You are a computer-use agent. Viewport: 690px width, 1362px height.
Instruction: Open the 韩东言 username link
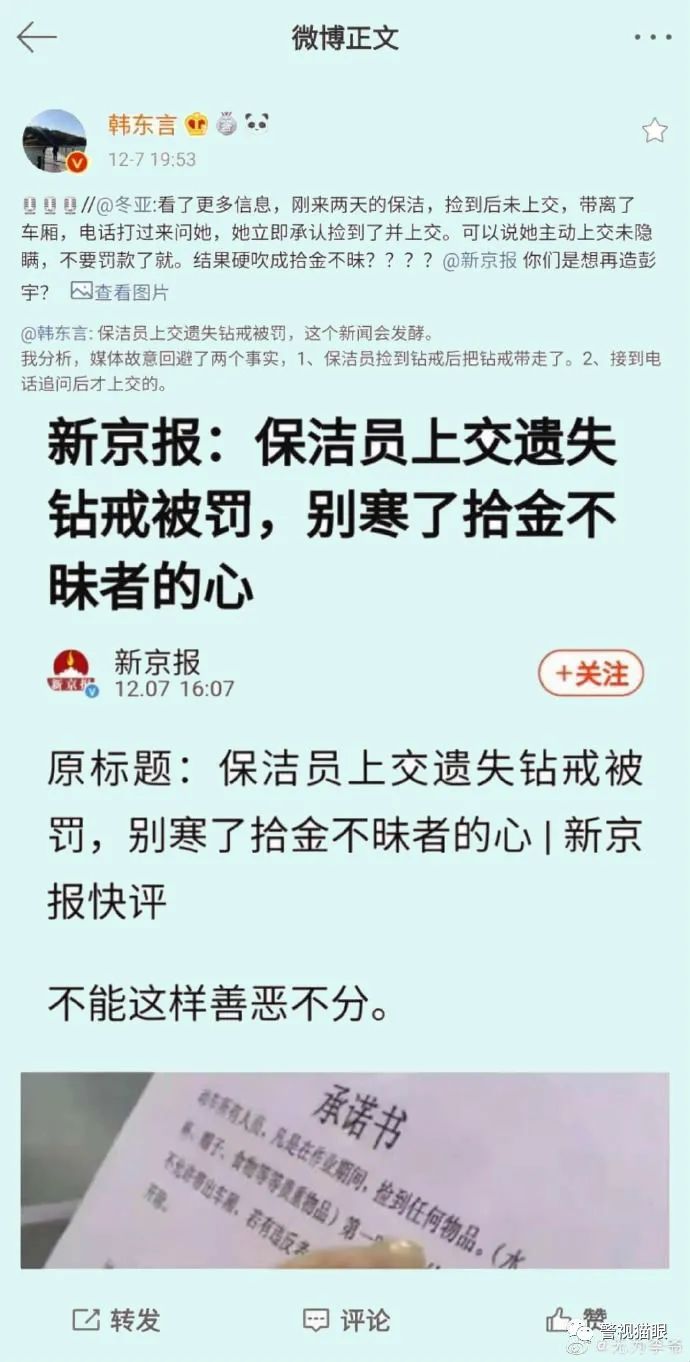[x=142, y=125]
